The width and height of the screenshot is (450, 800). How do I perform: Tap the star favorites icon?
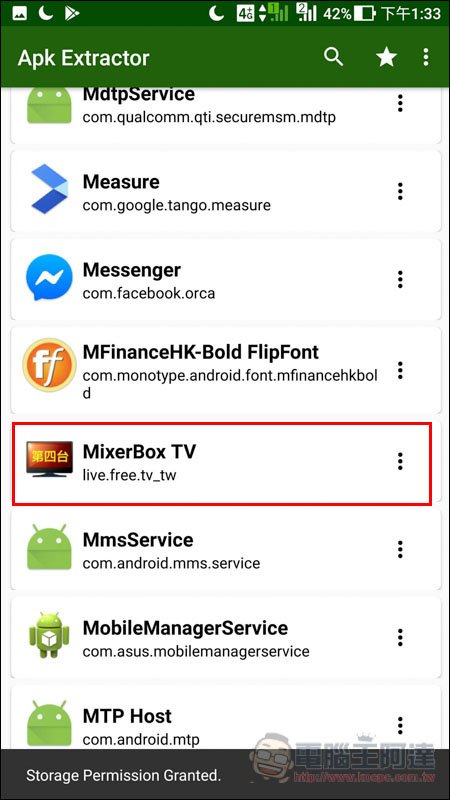click(387, 57)
